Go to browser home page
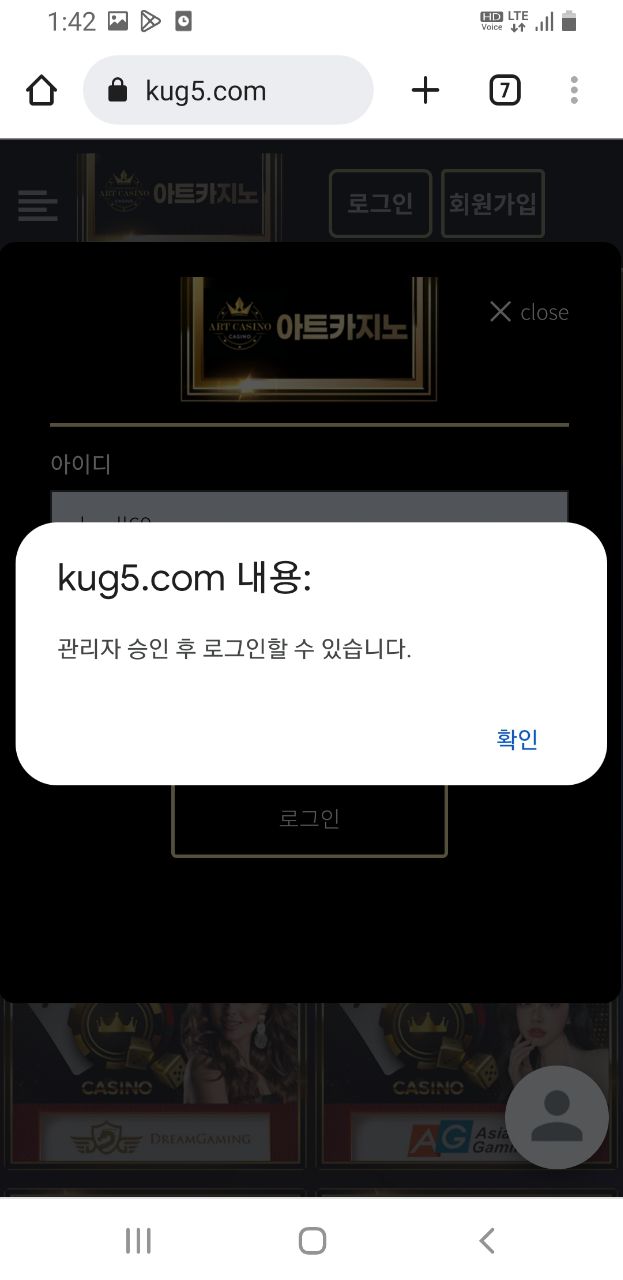Screen dimensions: 623x1280 [41, 91]
